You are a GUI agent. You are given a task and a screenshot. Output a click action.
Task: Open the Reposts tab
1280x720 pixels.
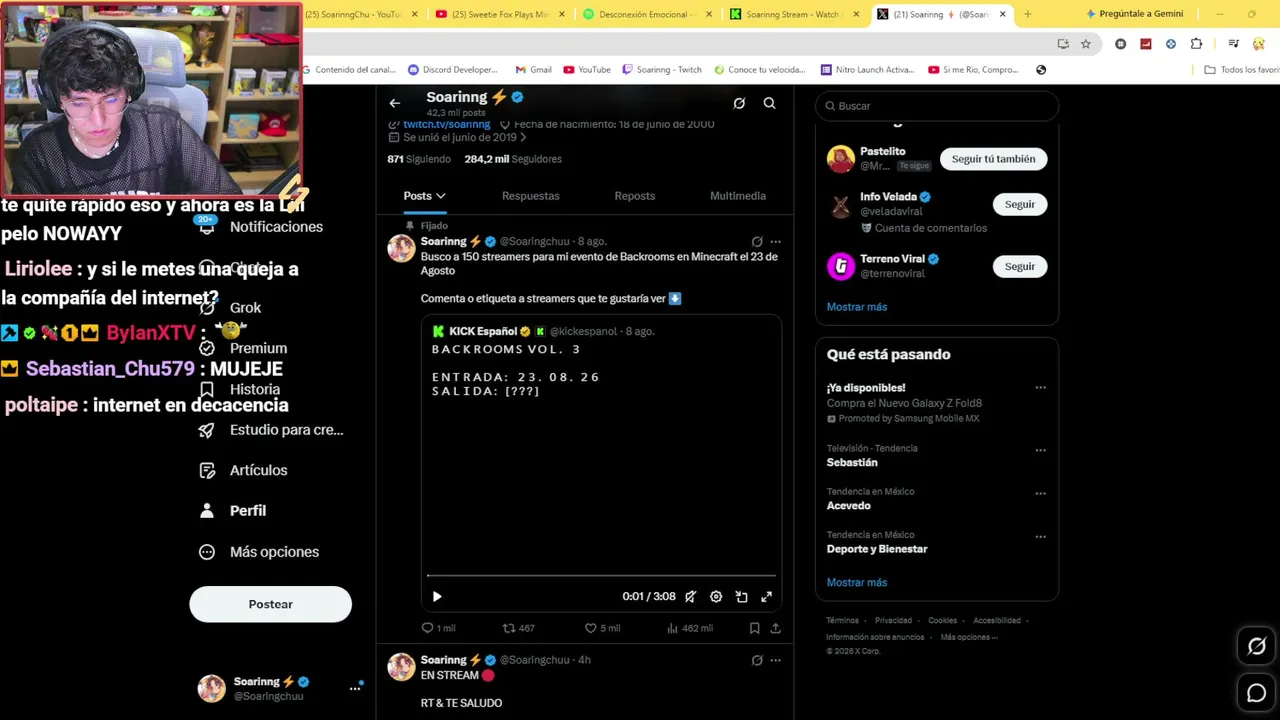click(634, 196)
